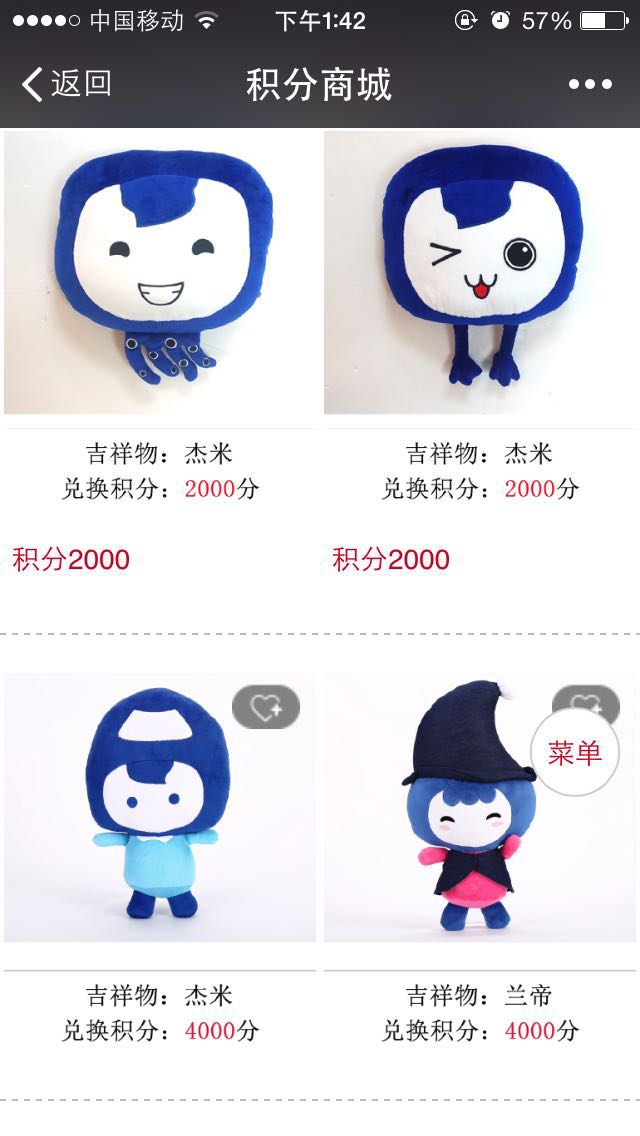Open the smiling 杰米 pillow with tentacles
Screen dimensions: 640x1136
pos(160,272)
